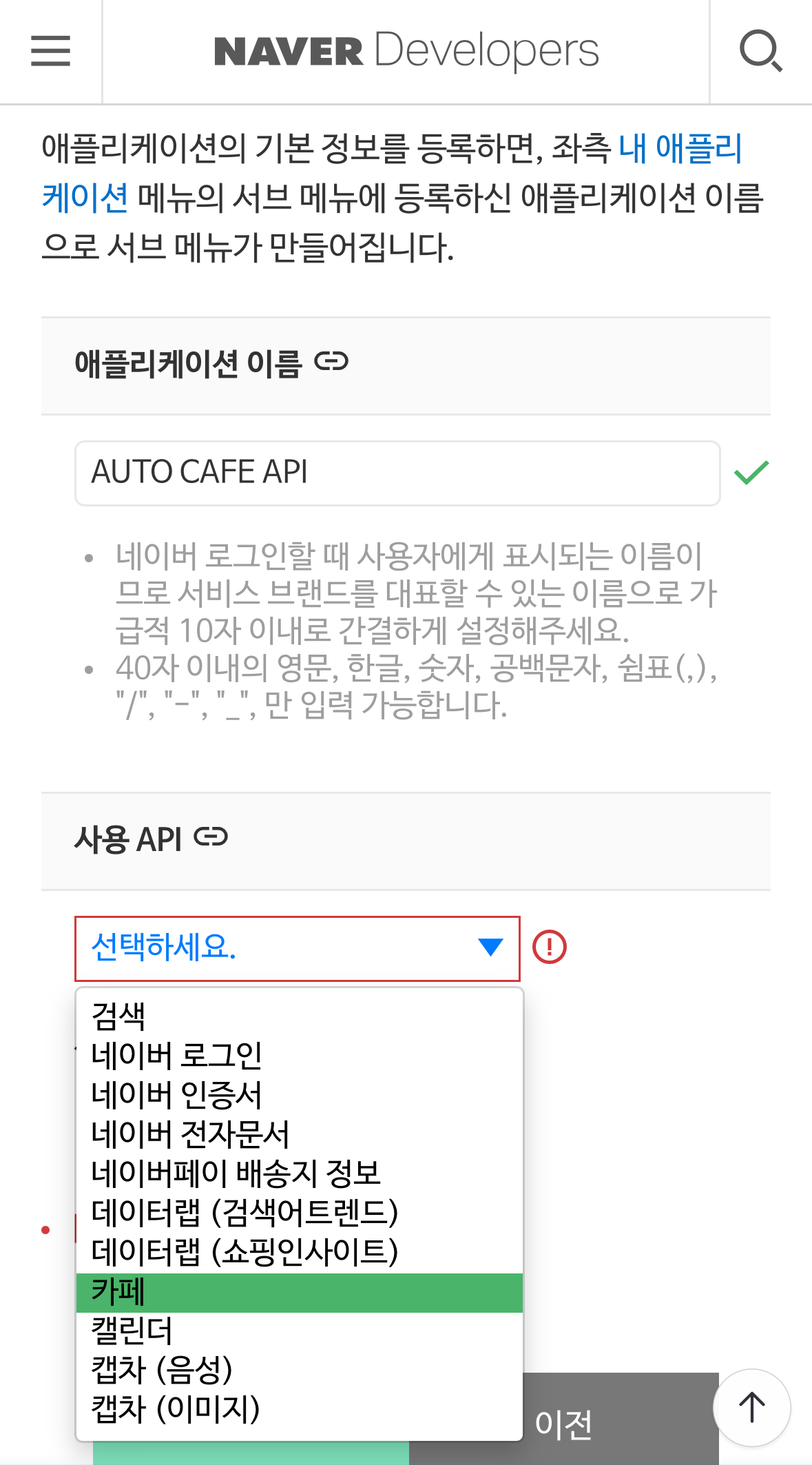Open the search icon in header
This screenshot has width=812, height=1465.
[x=760, y=51]
